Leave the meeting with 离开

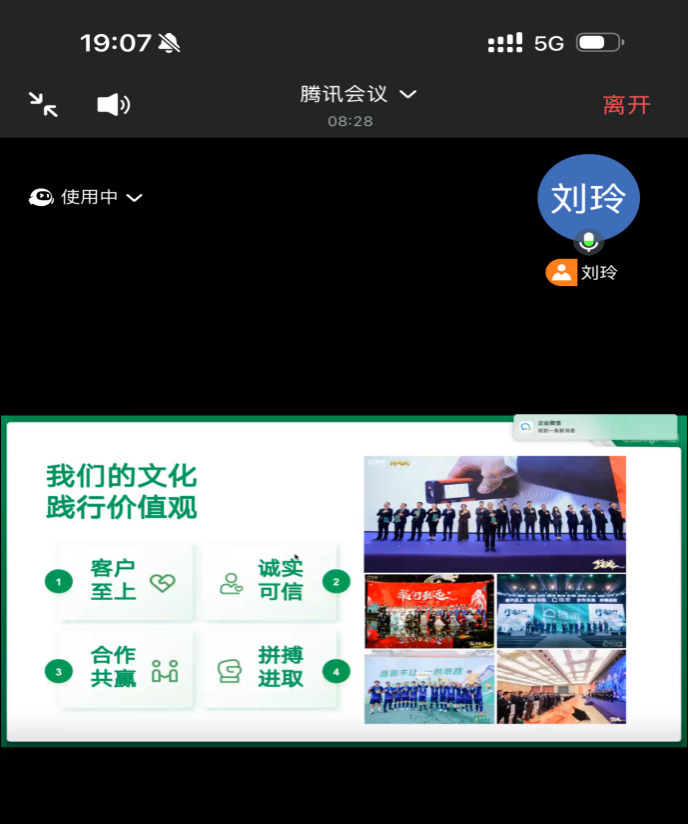[x=626, y=105]
